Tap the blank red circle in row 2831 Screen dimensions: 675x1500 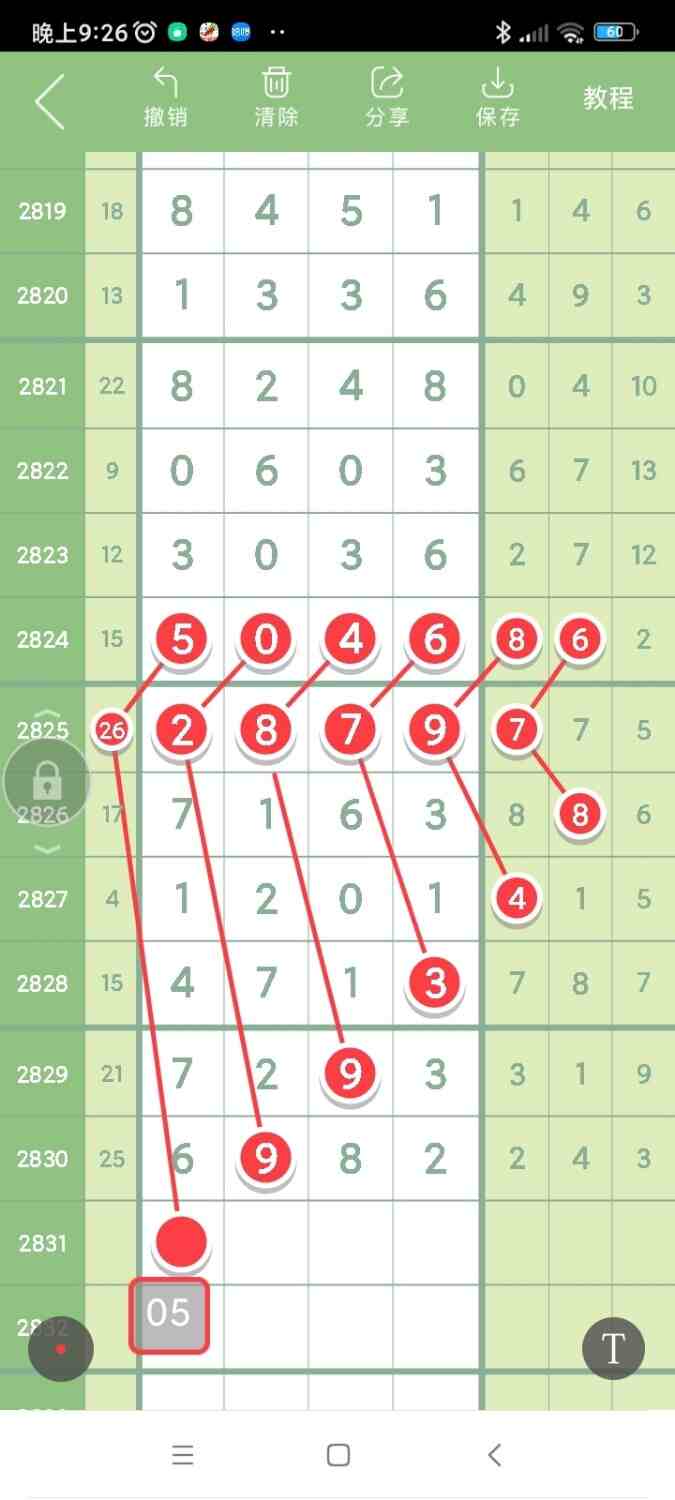point(181,1241)
